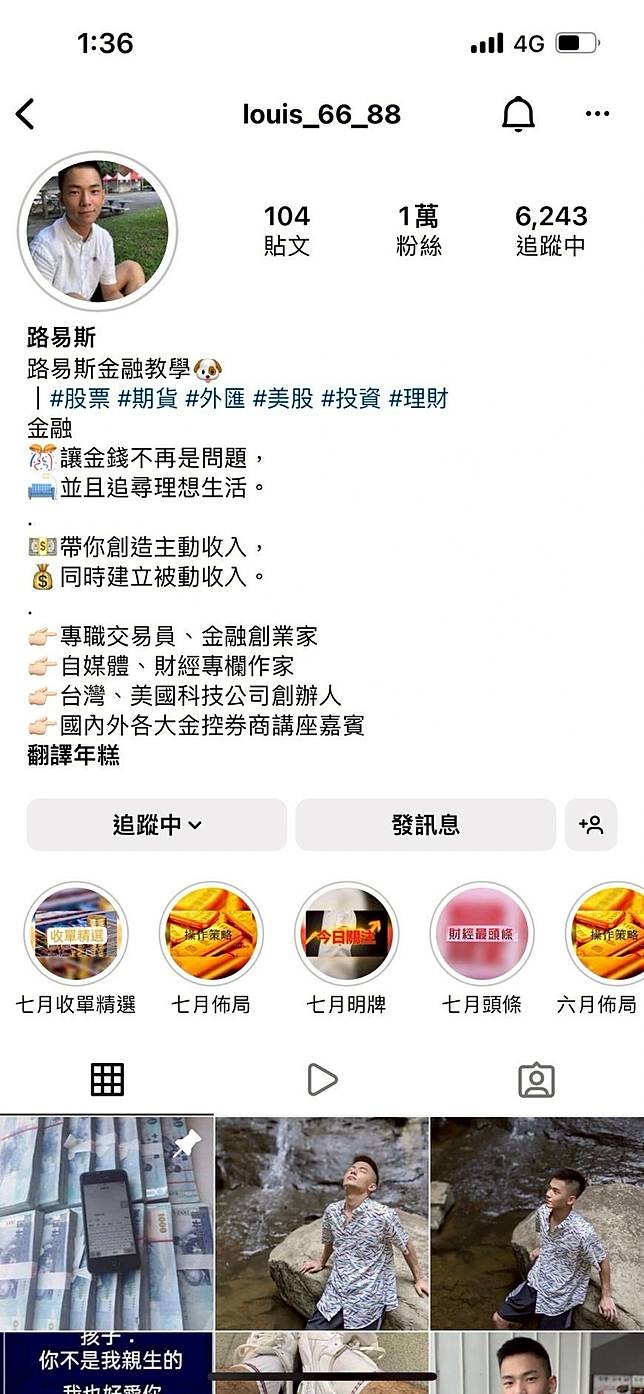Tap the 發訊息 message button
This screenshot has height=1394, width=644.
[x=425, y=825]
